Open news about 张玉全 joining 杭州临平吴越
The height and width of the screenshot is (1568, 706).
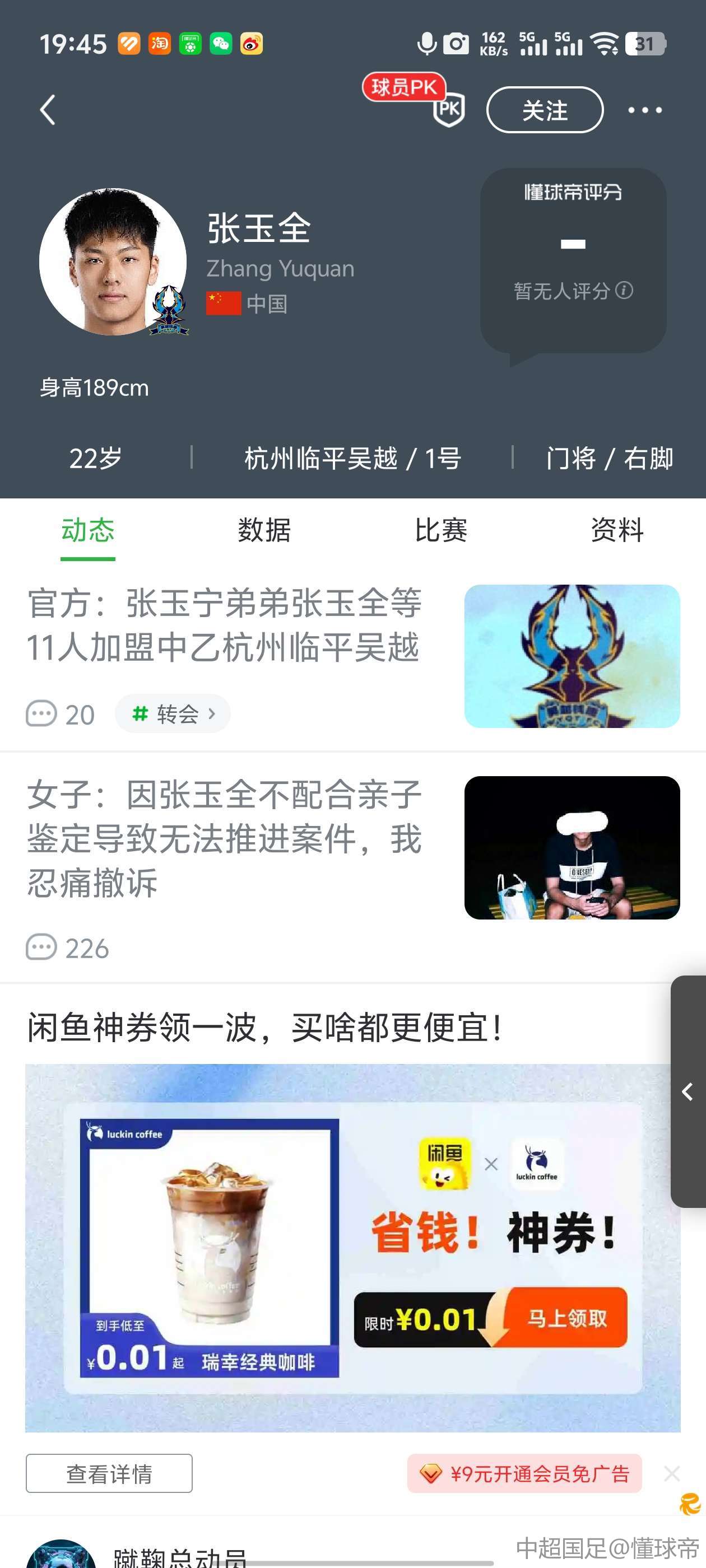(x=224, y=625)
